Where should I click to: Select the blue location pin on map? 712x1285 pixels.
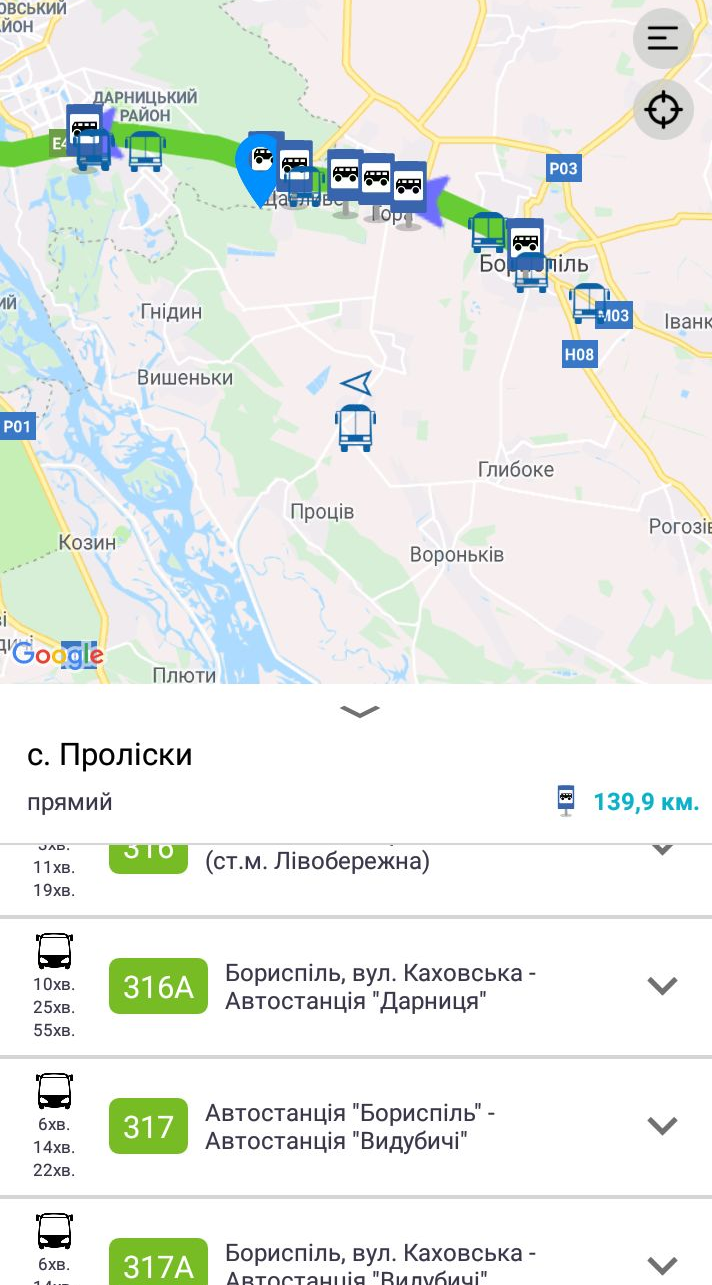pyautogui.click(x=259, y=164)
